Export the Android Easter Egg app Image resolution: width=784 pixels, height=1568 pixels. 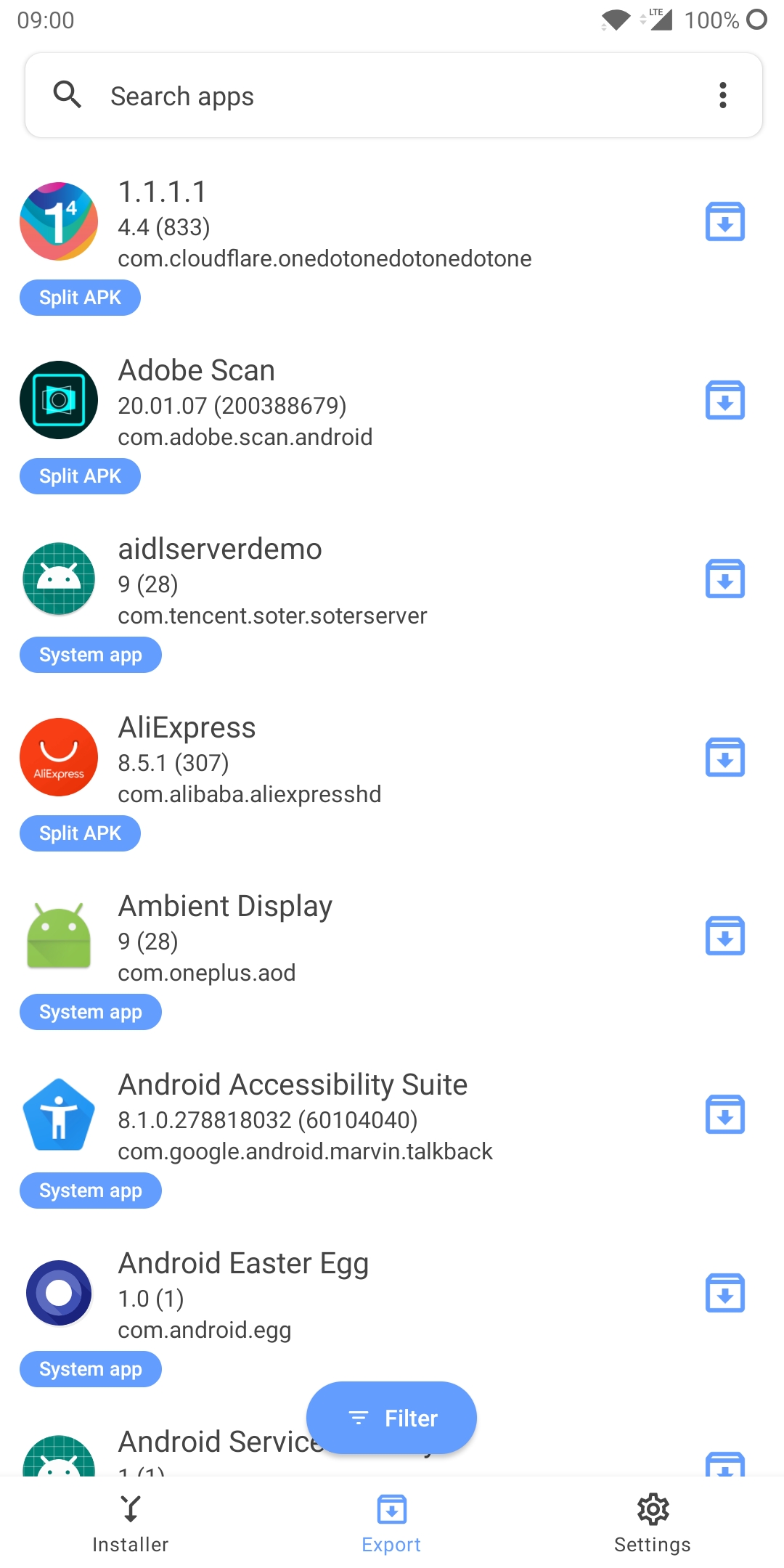click(724, 1293)
